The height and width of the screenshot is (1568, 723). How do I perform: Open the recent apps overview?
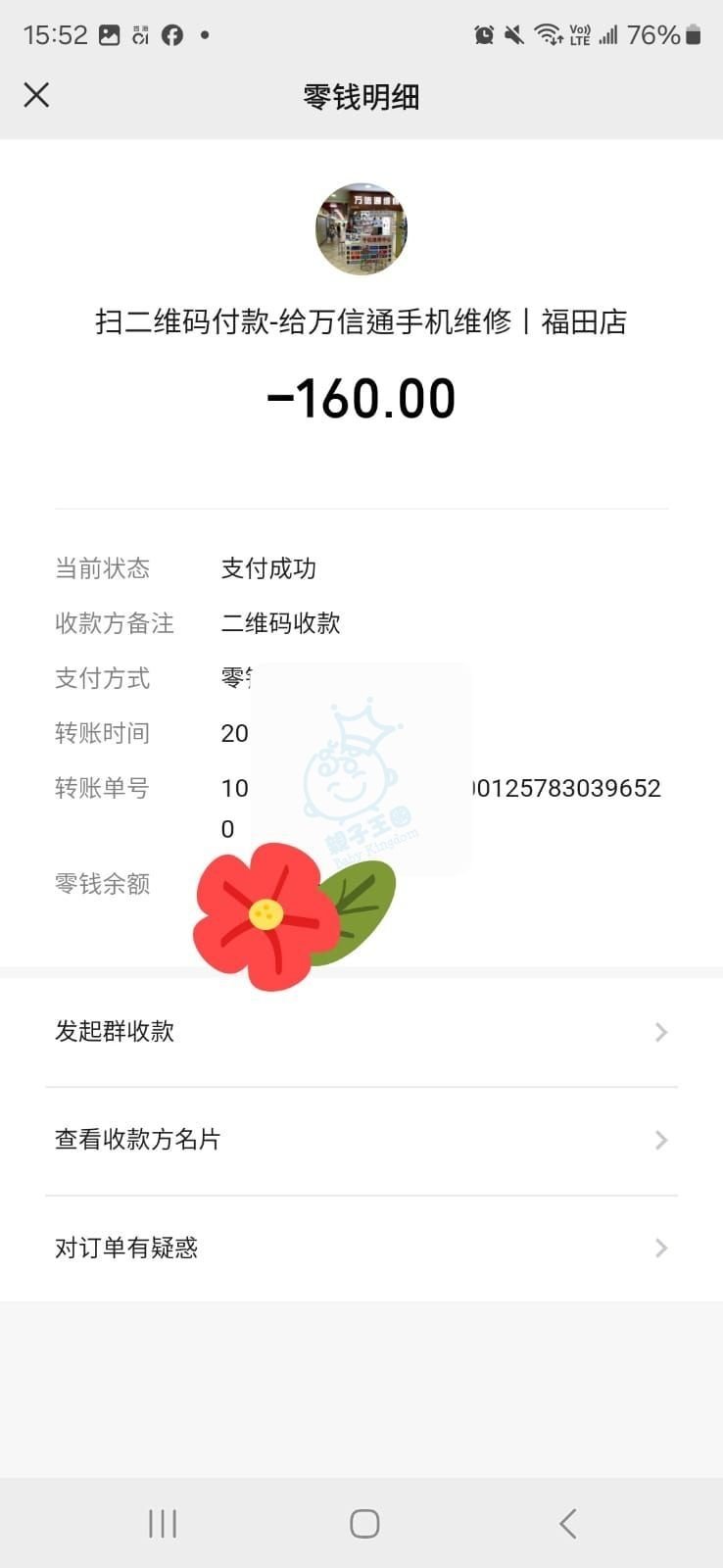click(163, 1523)
